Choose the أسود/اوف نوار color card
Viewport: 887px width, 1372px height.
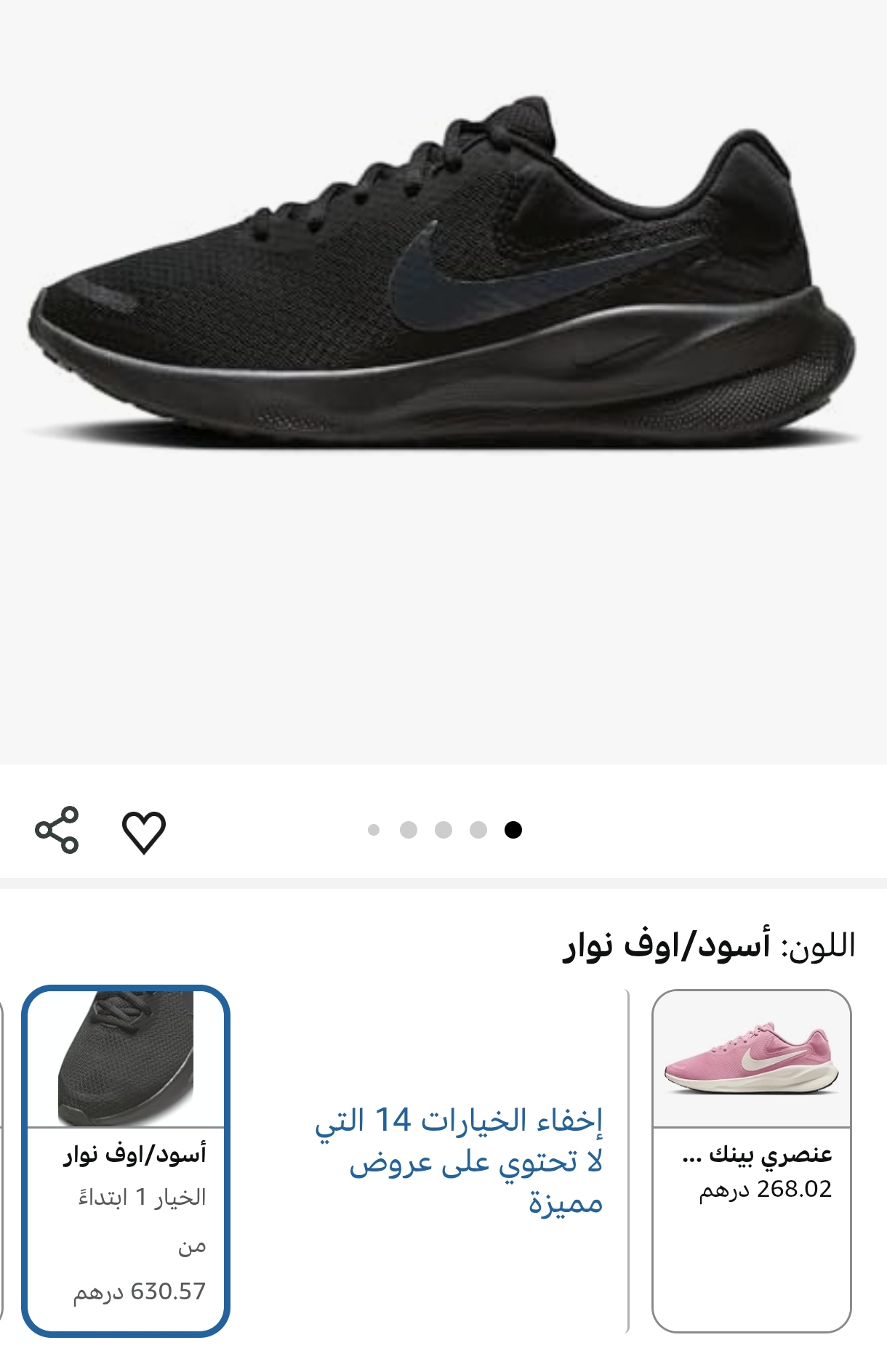click(126, 1160)
